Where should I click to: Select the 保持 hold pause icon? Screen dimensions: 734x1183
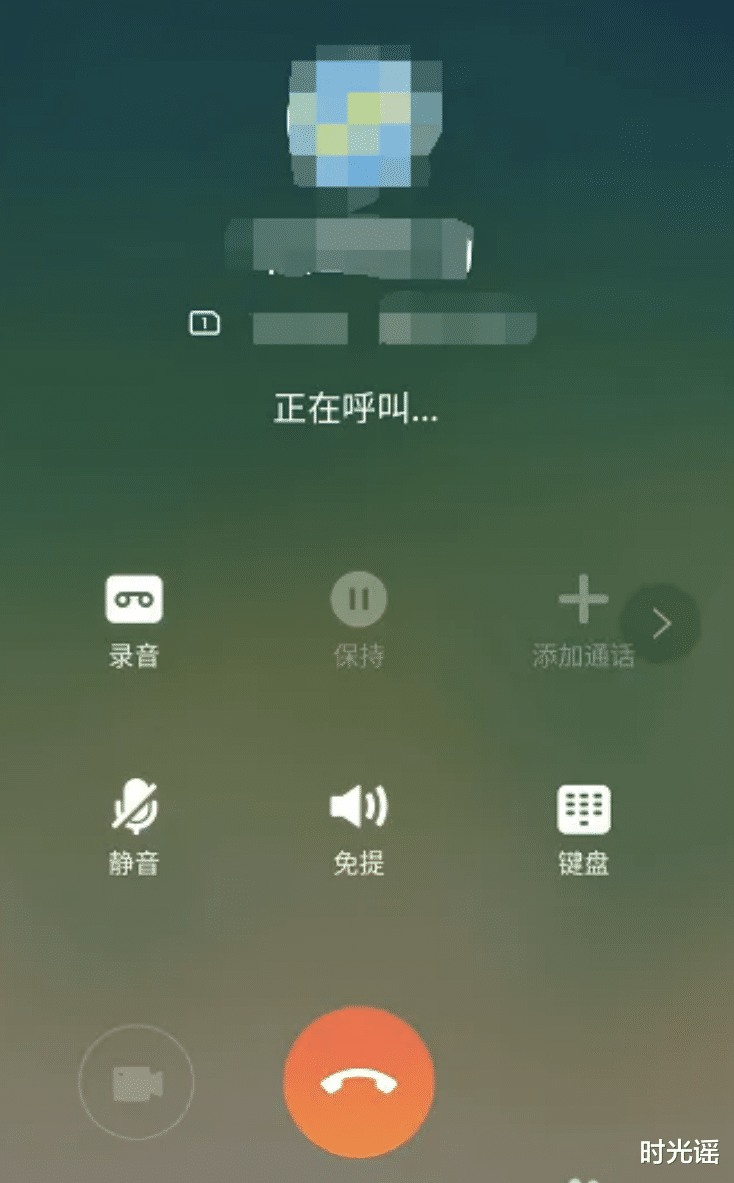[359, 598]
